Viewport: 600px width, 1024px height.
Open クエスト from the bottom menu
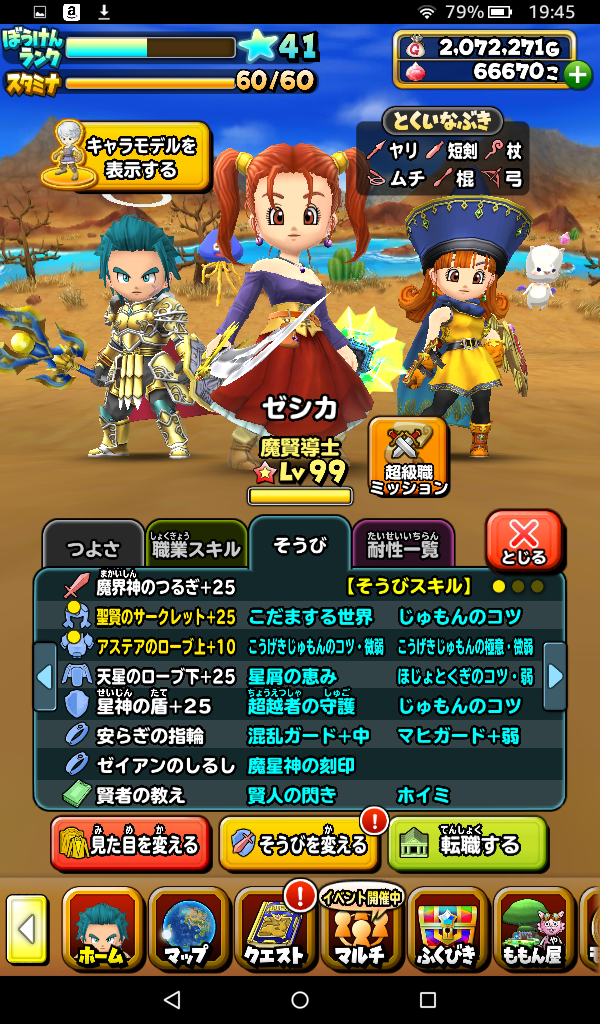274,928
